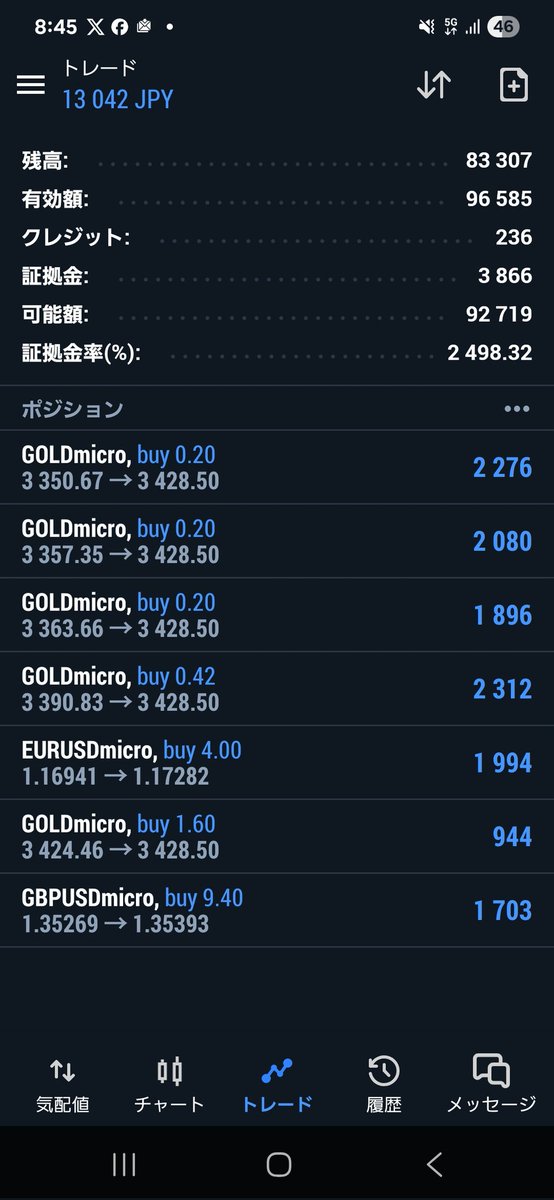
Task: Select the トレード trade tab
Action: pyautogui.click(x=277, y=1085)
